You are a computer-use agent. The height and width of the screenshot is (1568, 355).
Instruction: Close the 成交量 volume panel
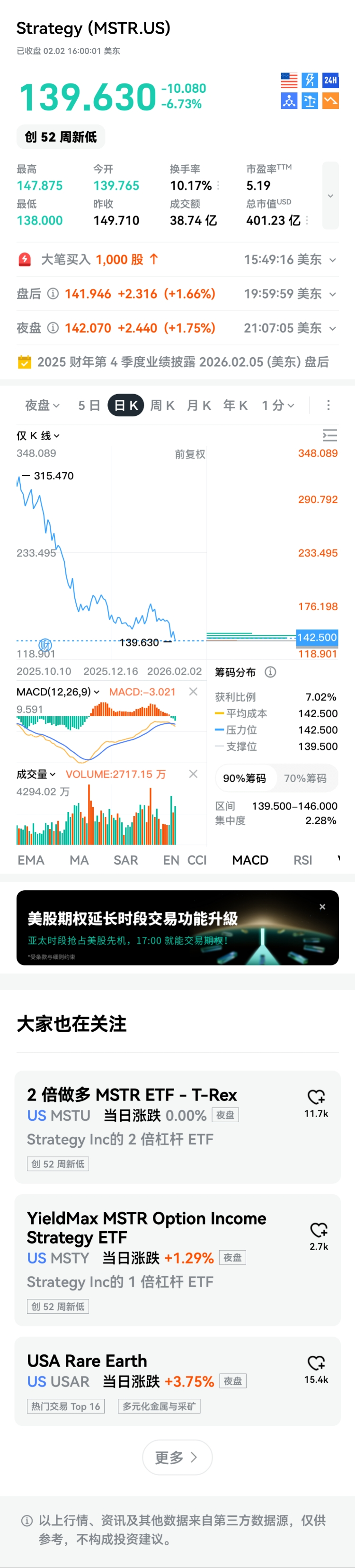[193, 774]
